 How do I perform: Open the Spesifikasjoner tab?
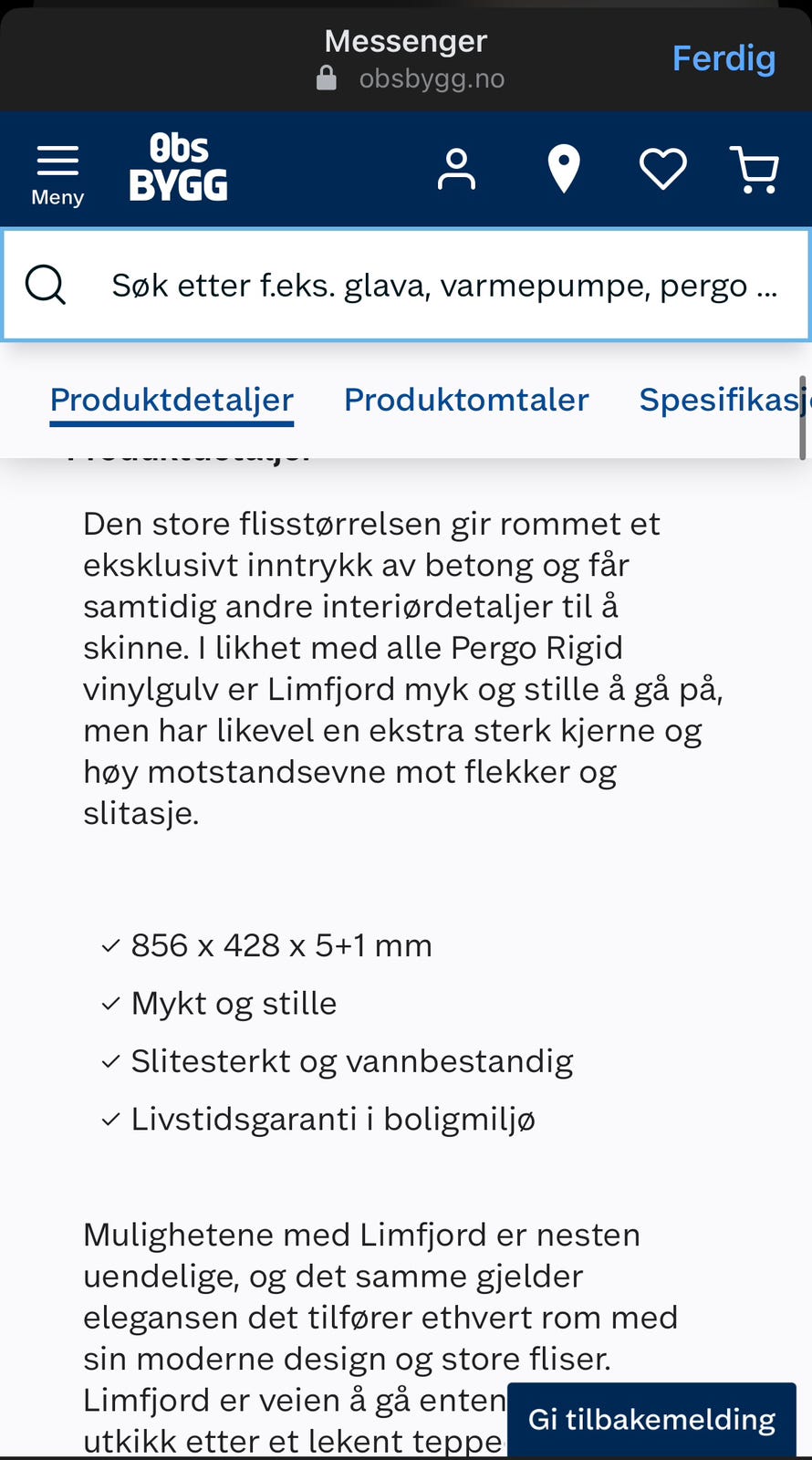(724, 400)
